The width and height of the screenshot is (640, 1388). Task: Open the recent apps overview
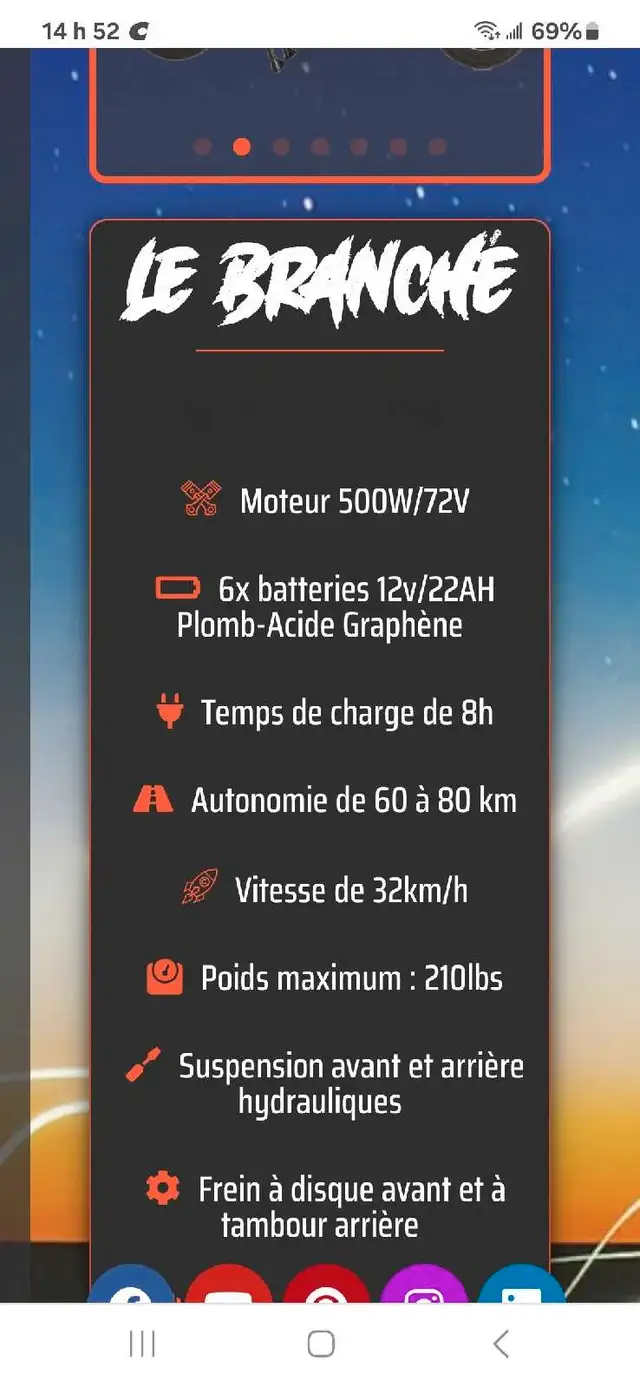[x=142, y=1344]
